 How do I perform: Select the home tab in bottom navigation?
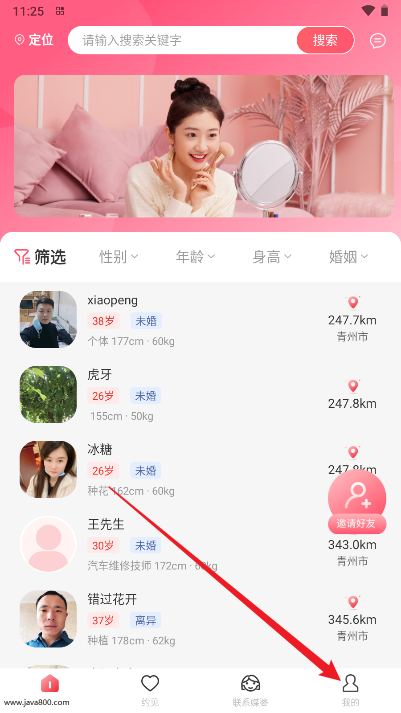coord(50,683)
